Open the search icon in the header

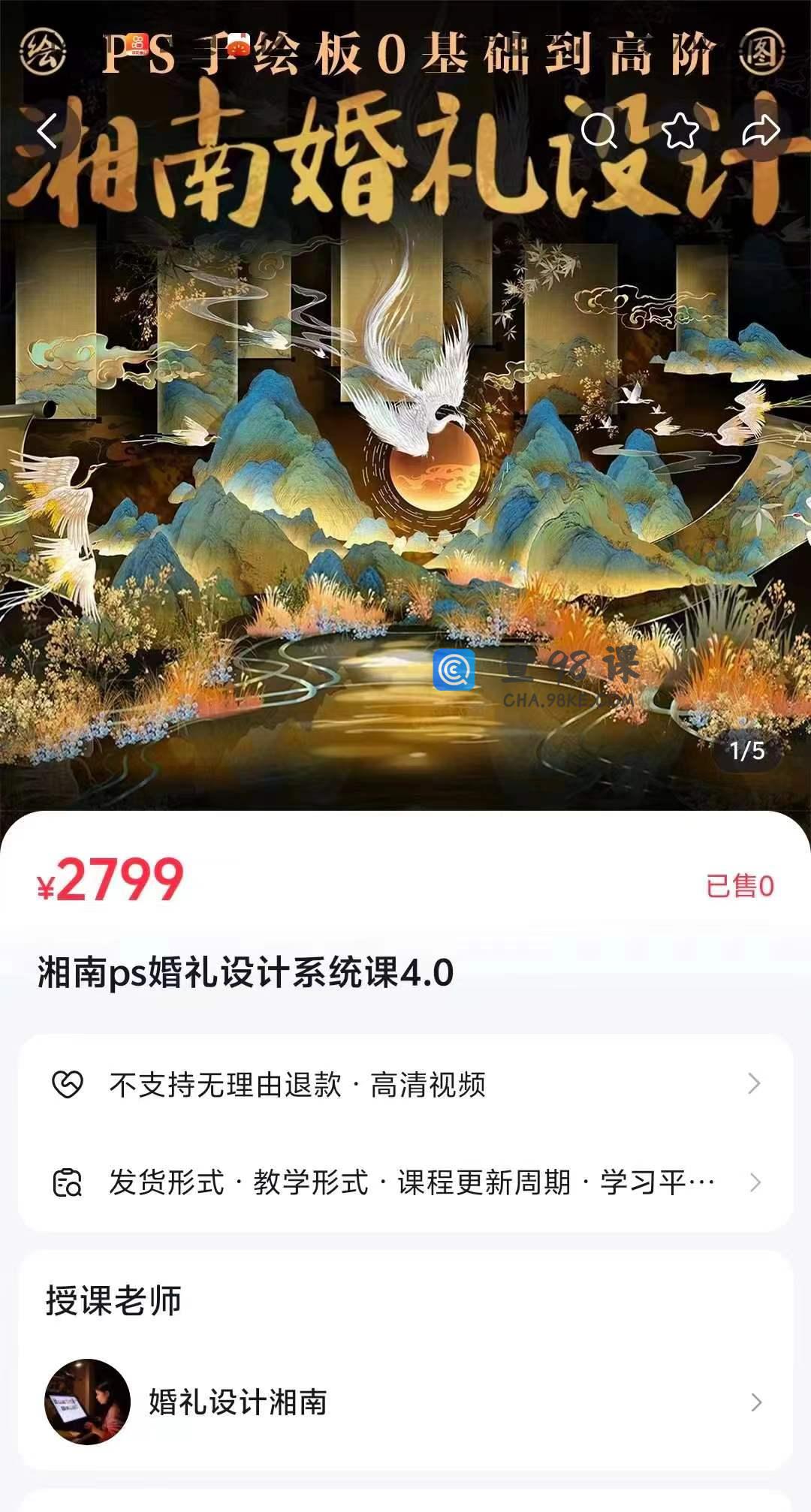click(x=598, y=131)
